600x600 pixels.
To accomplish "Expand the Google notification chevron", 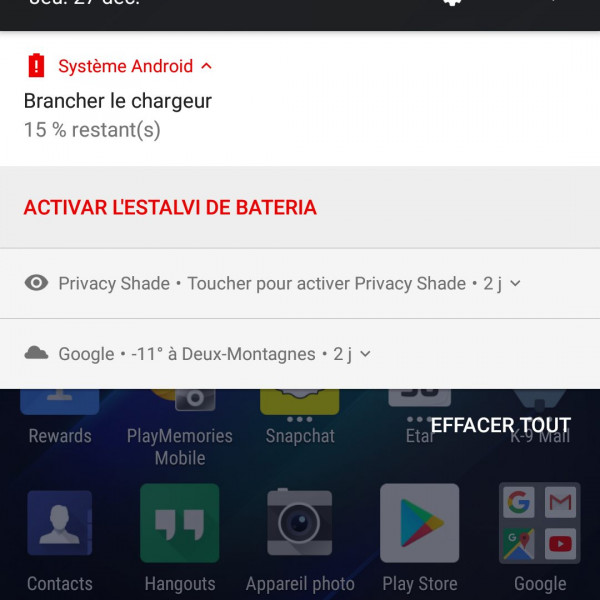I will [365, 354].
